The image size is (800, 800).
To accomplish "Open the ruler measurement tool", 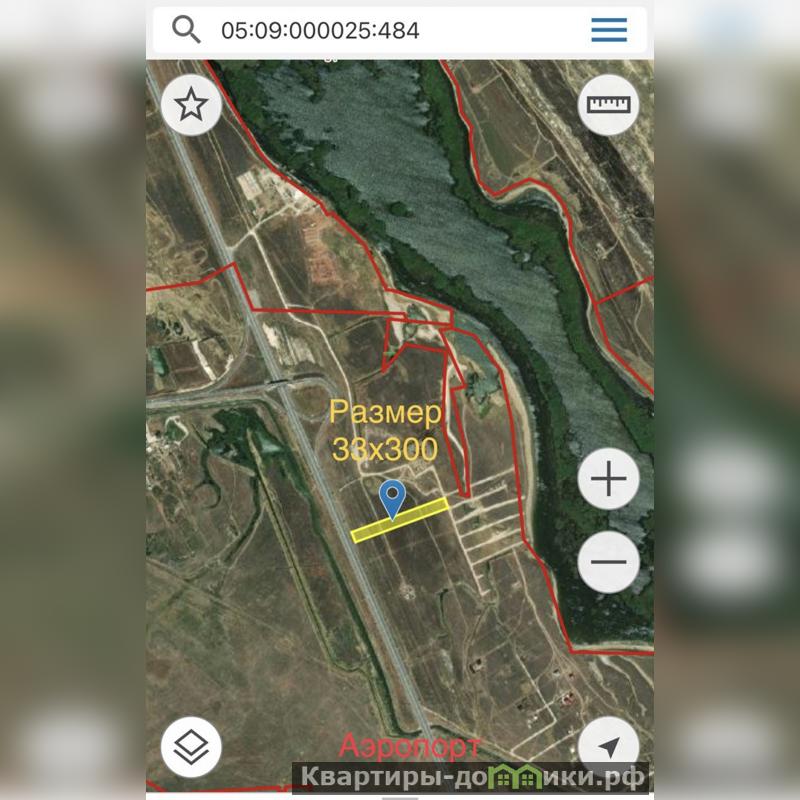I will 608,104.
